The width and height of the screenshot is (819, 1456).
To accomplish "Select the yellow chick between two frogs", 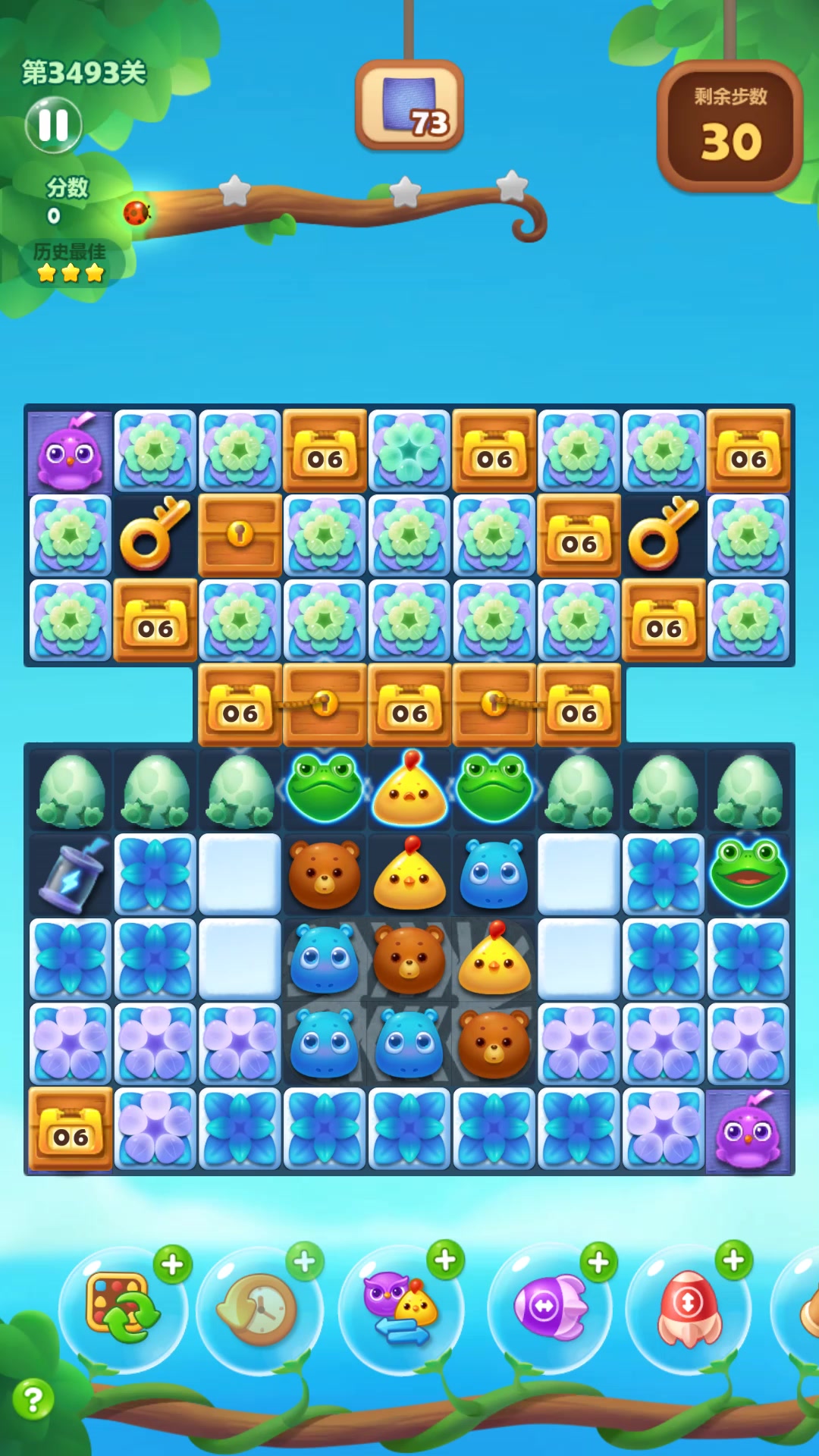I will [x=409, y=790].
